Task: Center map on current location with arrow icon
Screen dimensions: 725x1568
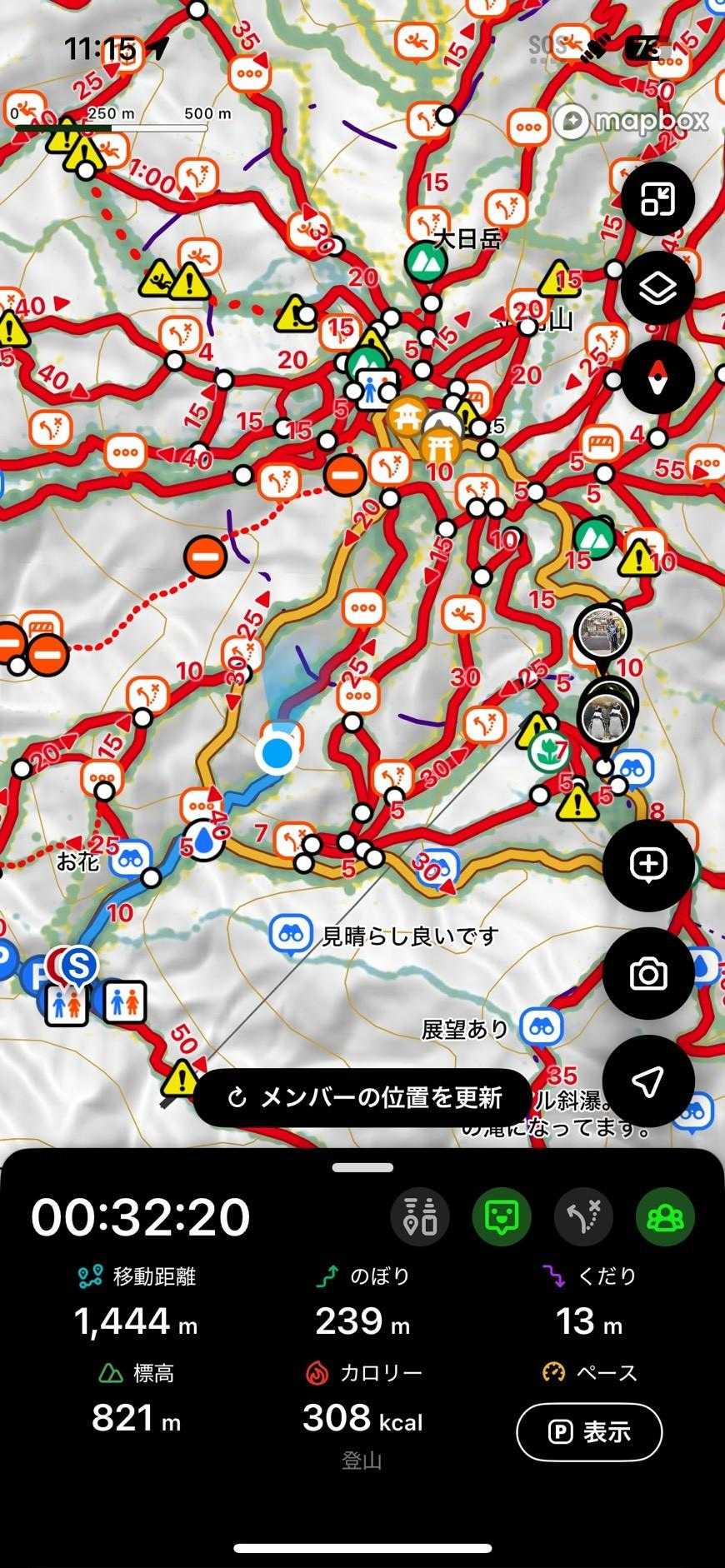Action: click(x=647, y=1081)
